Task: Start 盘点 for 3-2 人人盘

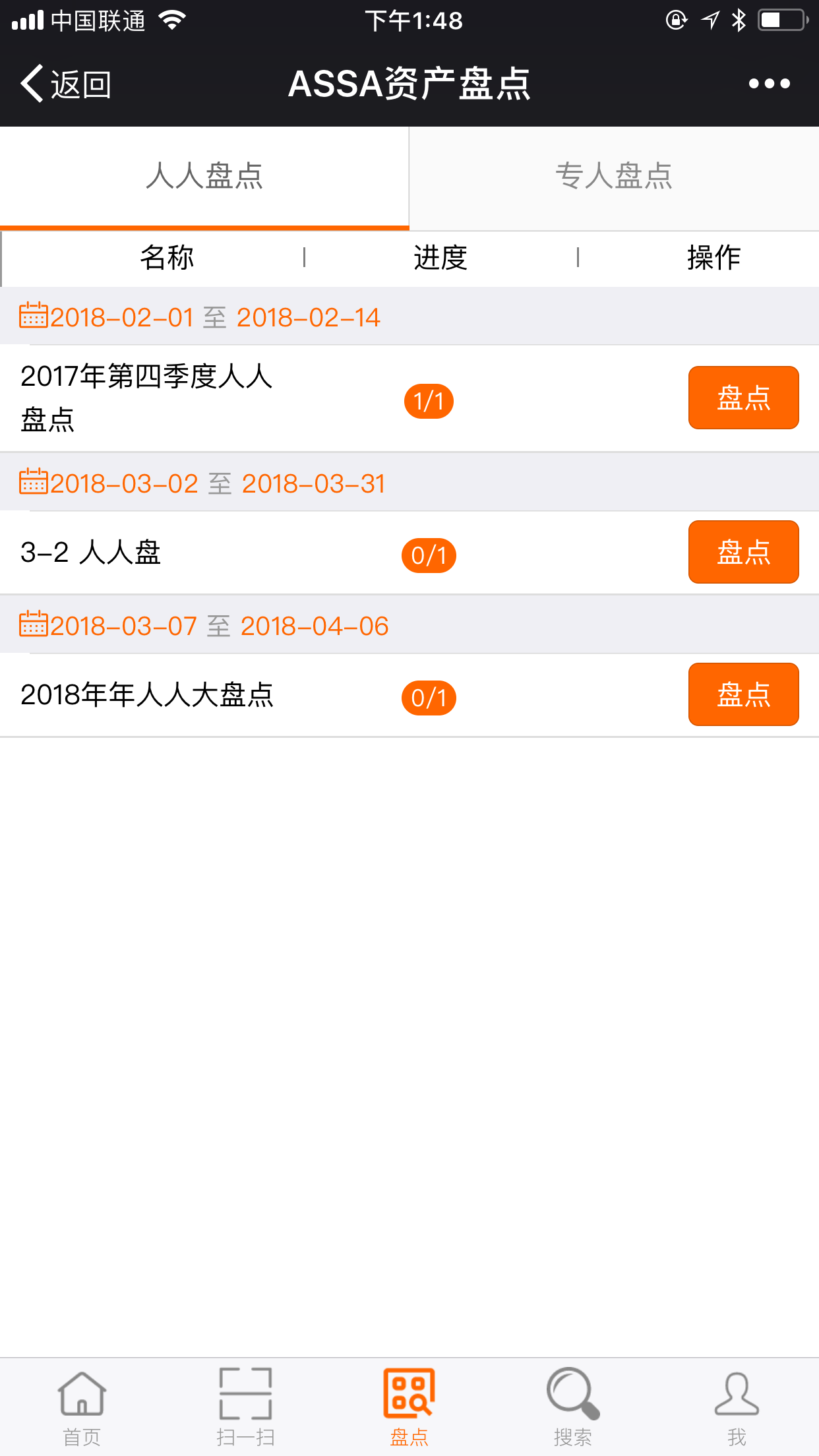Action: (x=743, y=552)
